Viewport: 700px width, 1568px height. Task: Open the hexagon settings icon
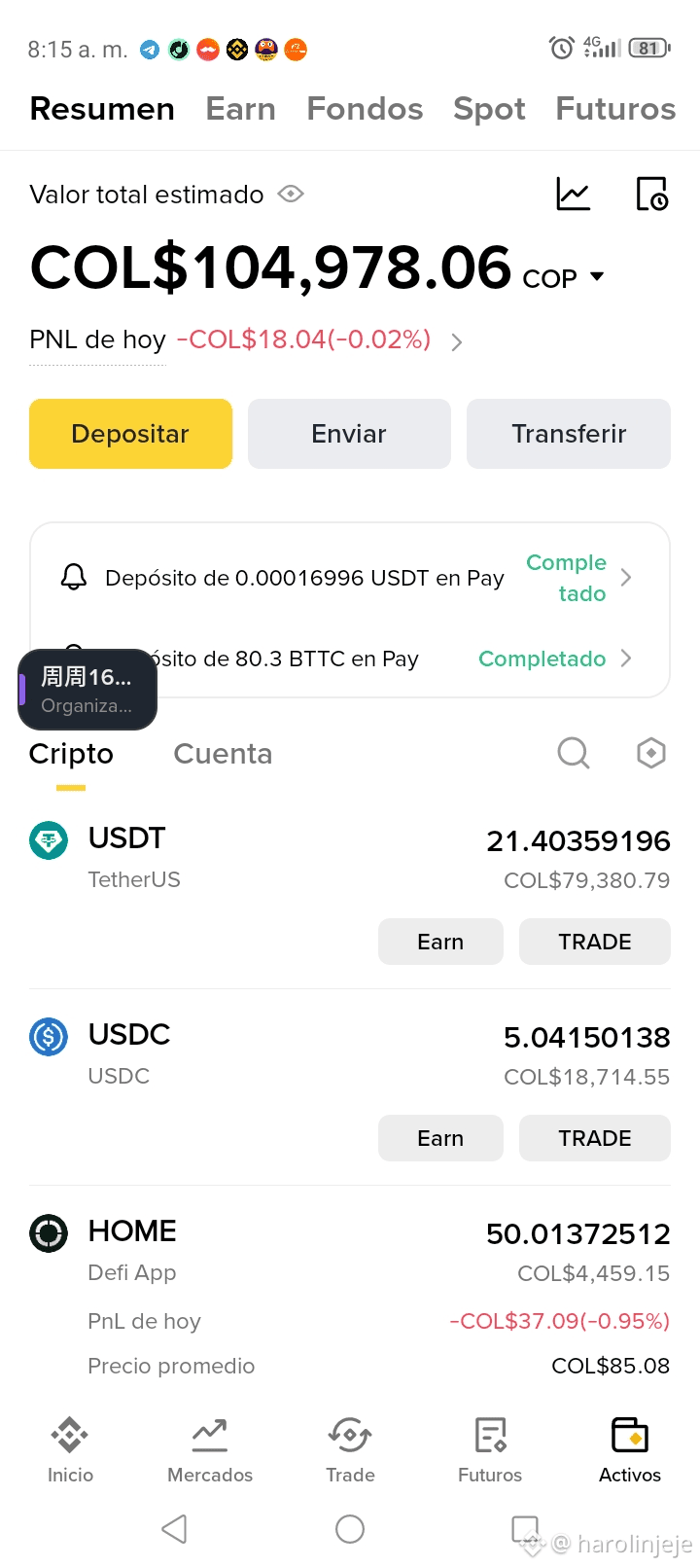click(650, 753)
